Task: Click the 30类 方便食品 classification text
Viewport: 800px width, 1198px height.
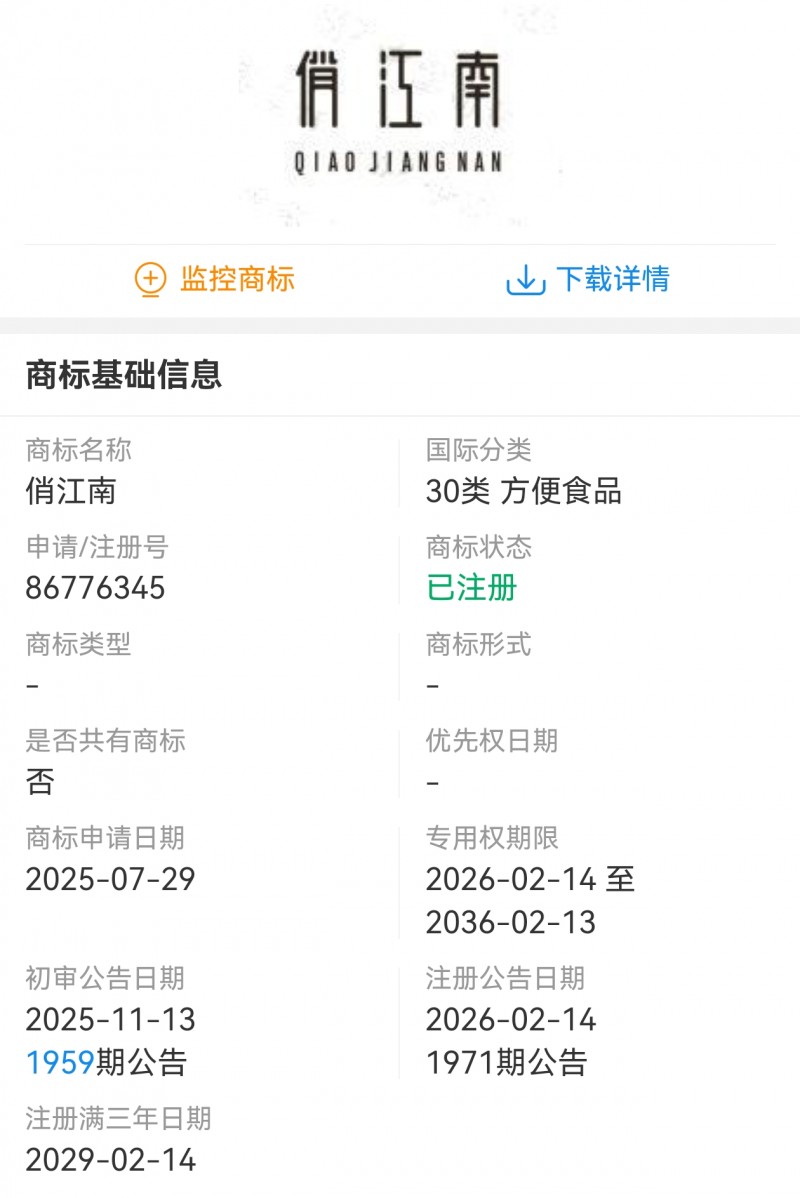Action: tap(525, 492)
